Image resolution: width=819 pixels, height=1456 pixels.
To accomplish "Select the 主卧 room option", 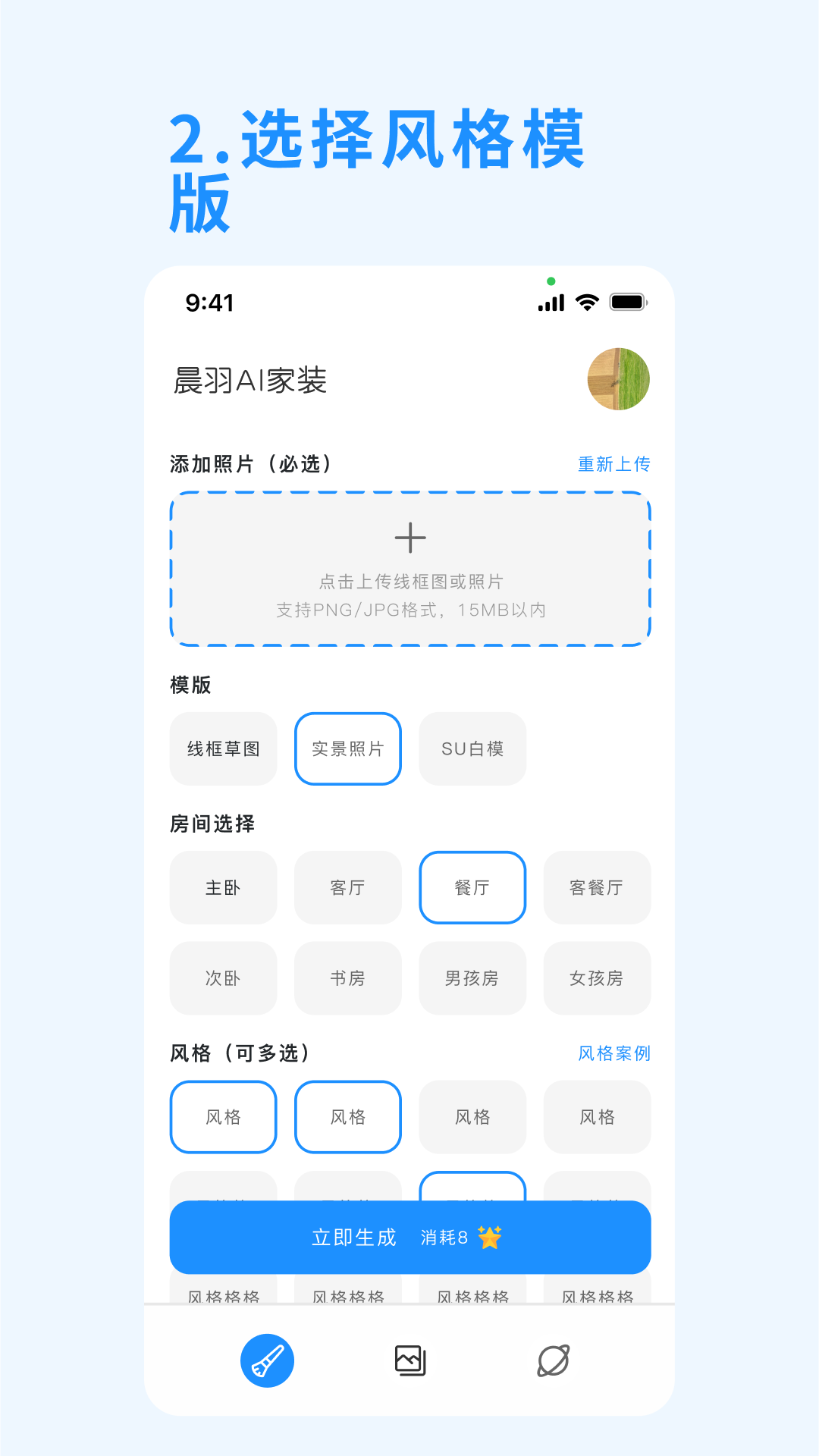I will (223, 888).
